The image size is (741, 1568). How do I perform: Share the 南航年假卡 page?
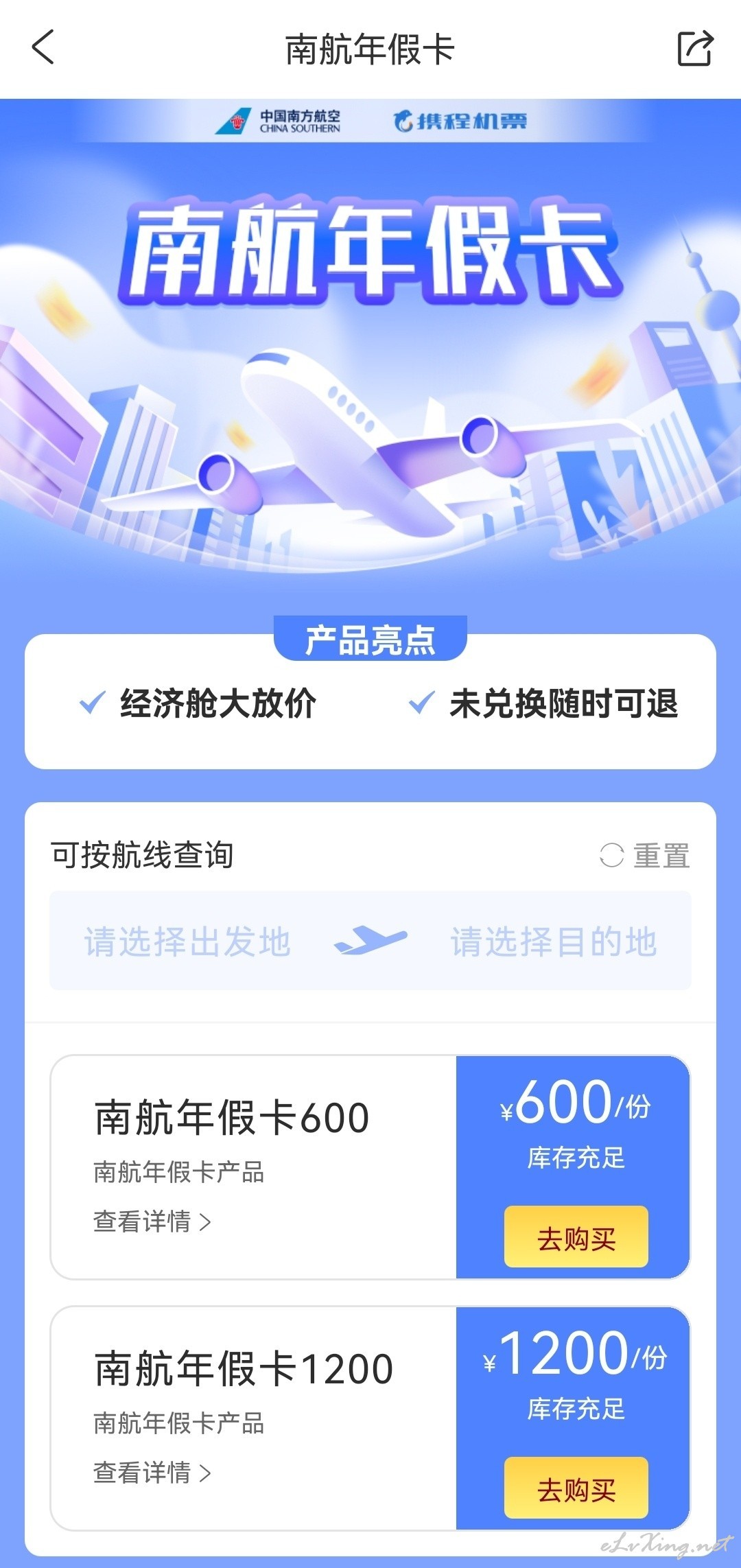tap(695, 48)
